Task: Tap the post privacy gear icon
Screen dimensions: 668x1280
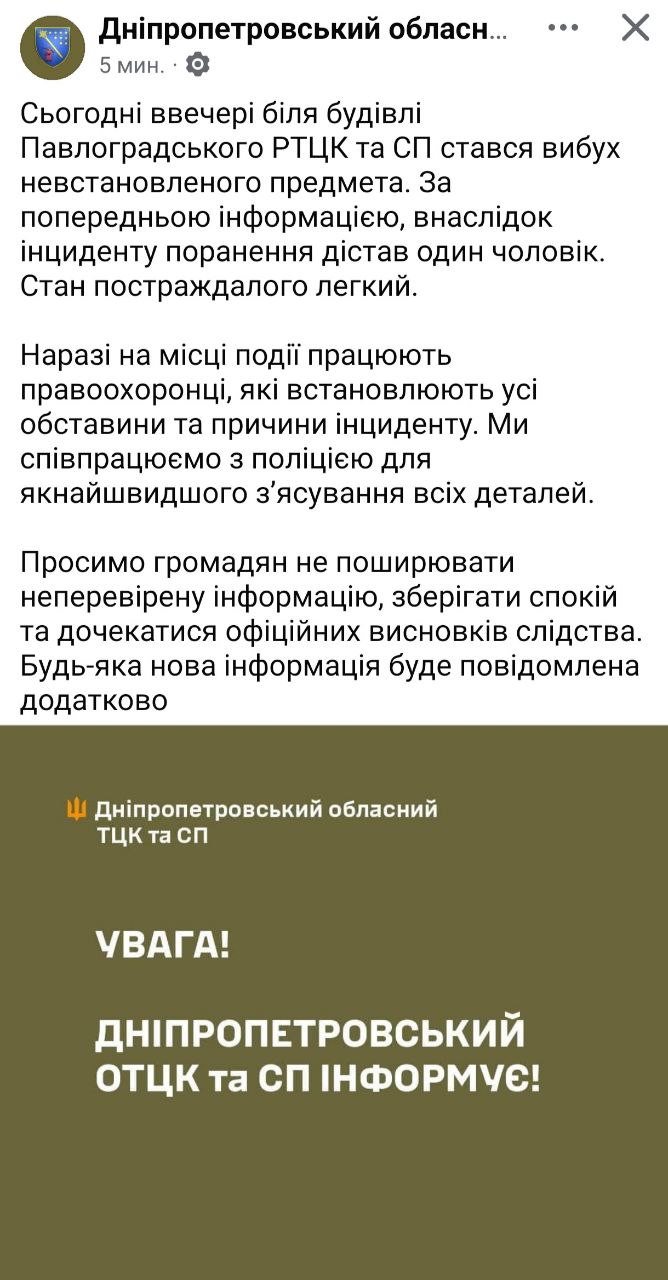Action: pyautogui.click(x=198, y=65)
